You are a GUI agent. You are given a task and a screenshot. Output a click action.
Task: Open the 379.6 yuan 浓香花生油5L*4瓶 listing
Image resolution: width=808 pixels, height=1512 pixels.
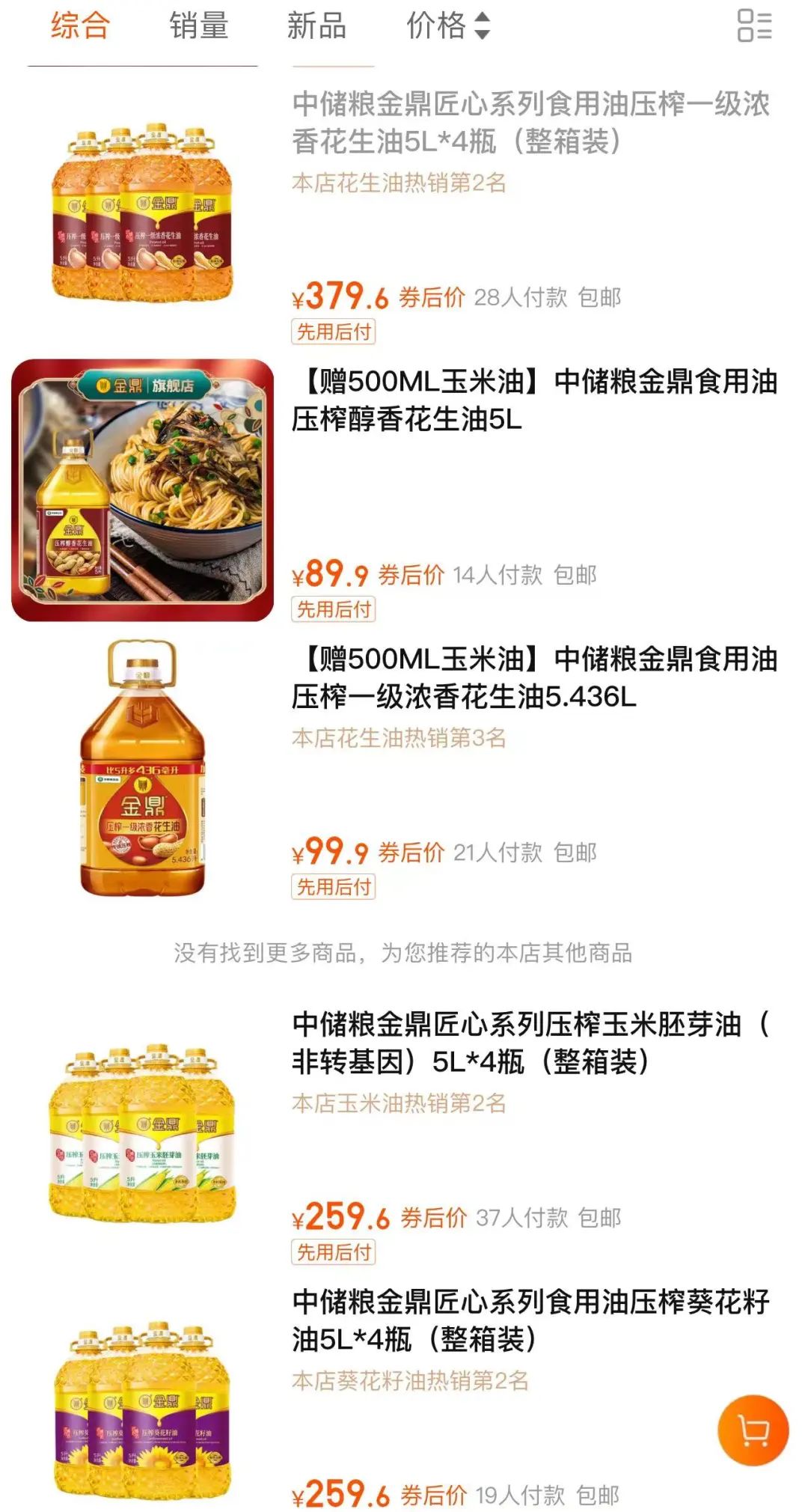(x=530, y=123)
